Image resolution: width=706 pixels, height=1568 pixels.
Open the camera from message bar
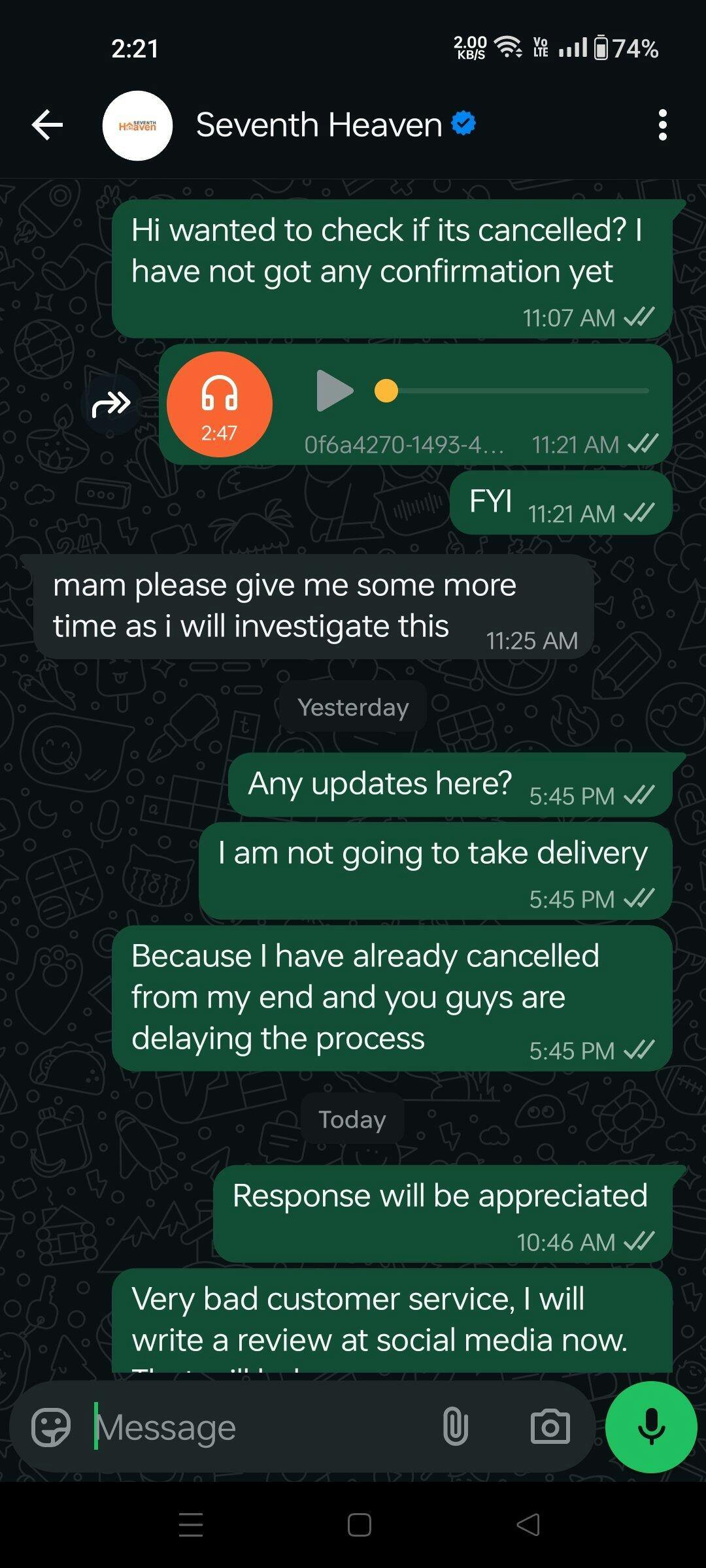tap(550, 1427)
